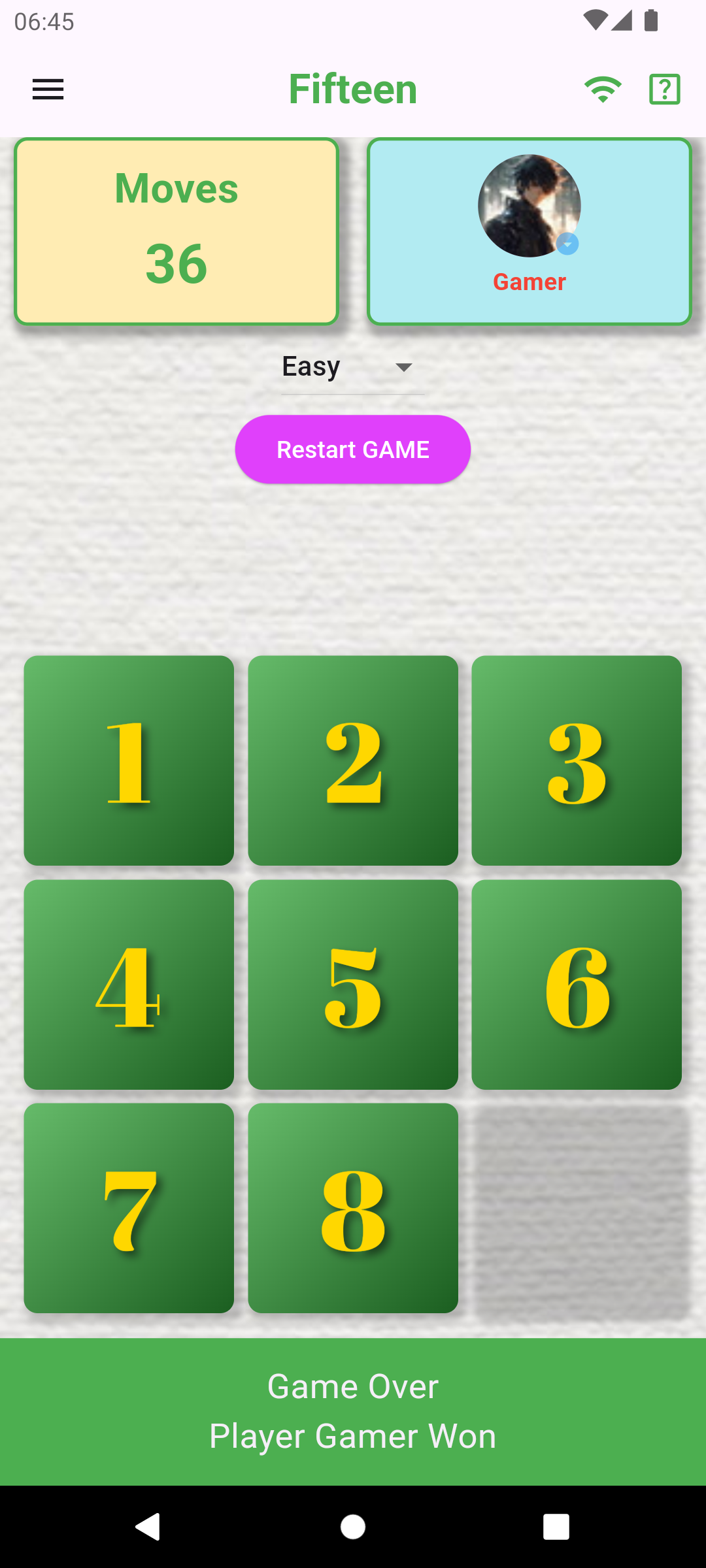Select puzzle tile number 3
The image size is (706, 1568).
tap(577, 760)
